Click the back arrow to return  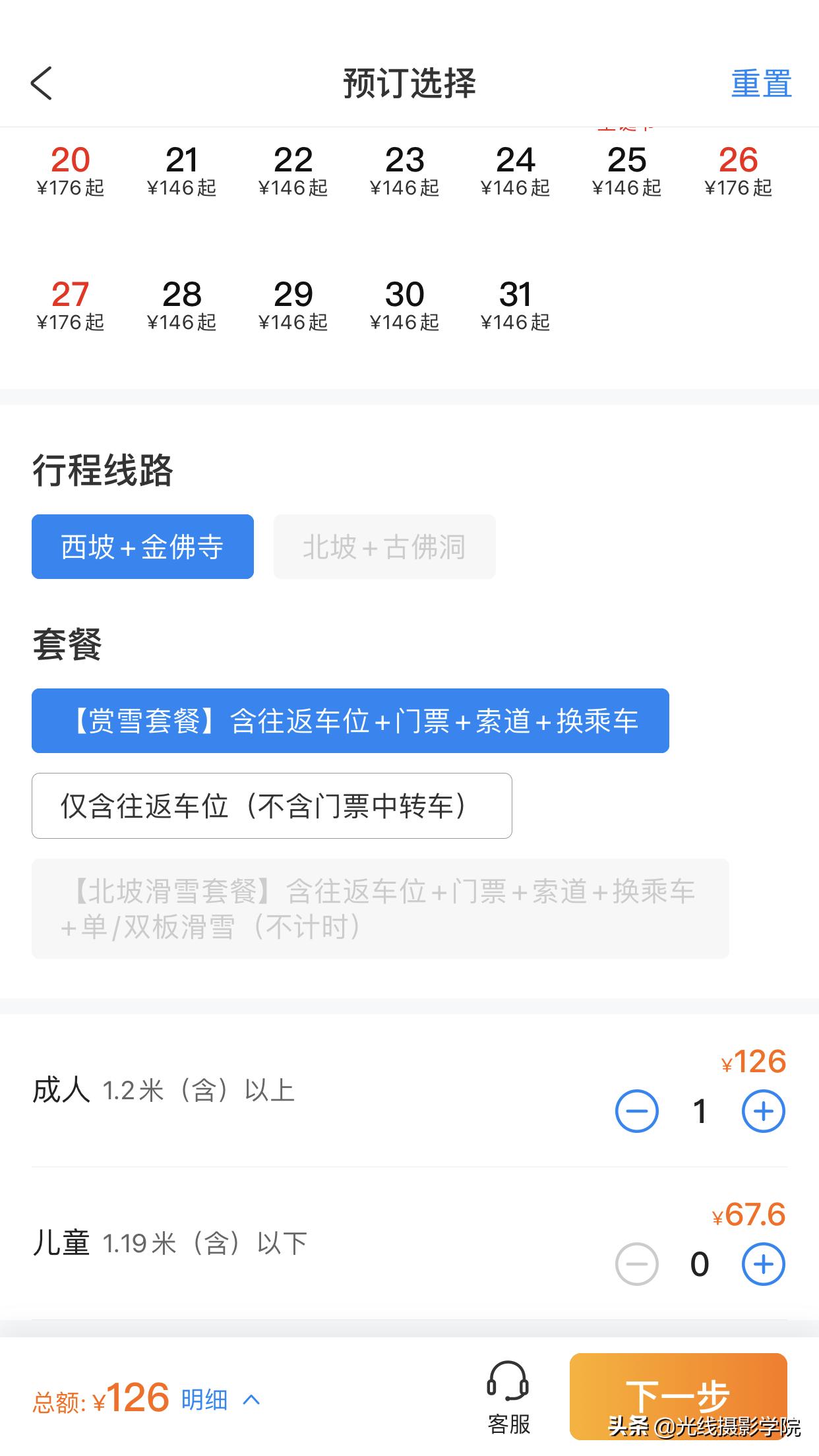[42, 84]
